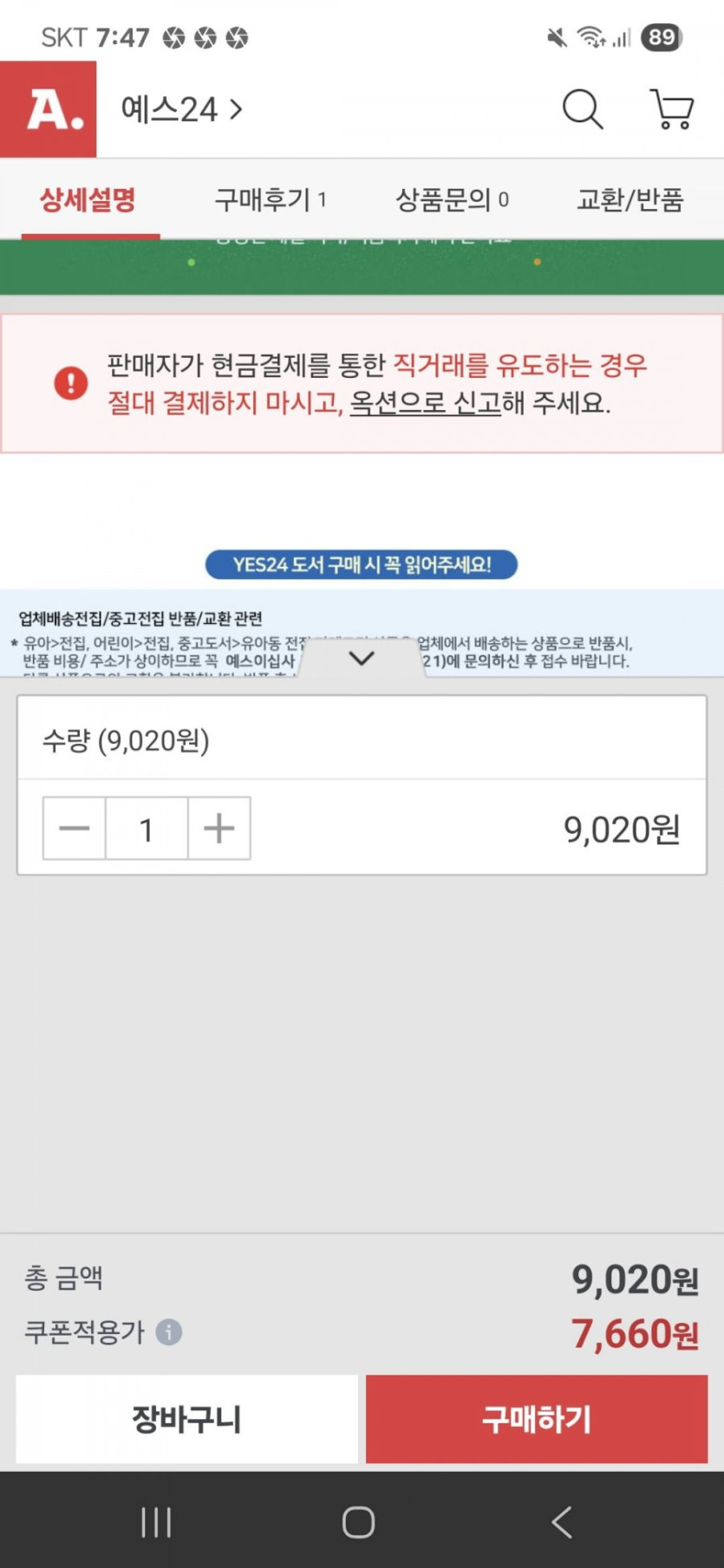The image size is (724, 1568).
Task: Switch to the 상품문의 tab
Action: click(451, 200)
